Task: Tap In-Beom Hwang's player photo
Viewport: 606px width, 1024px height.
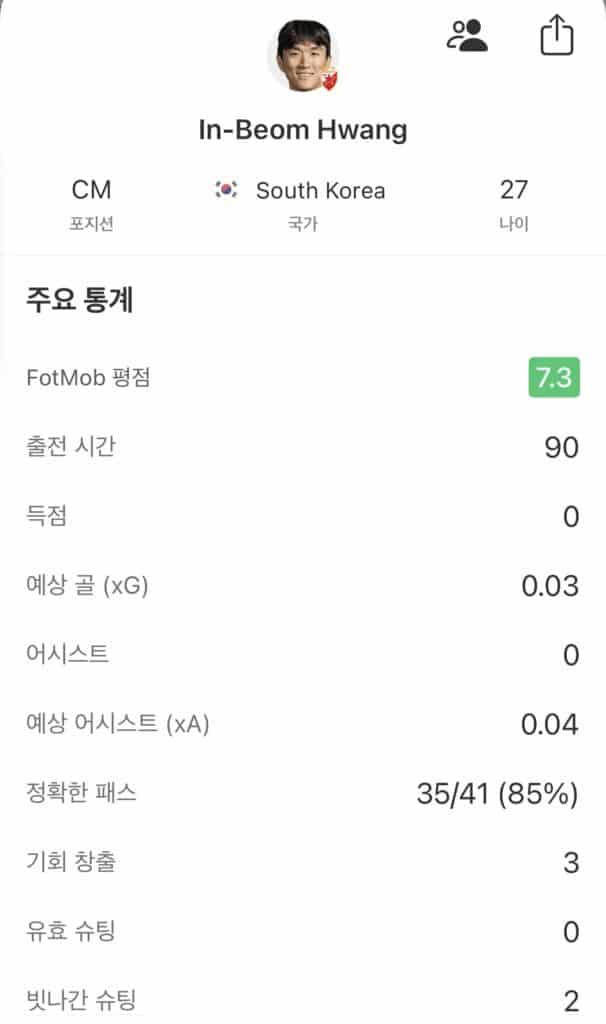Action: coord(302,56)
